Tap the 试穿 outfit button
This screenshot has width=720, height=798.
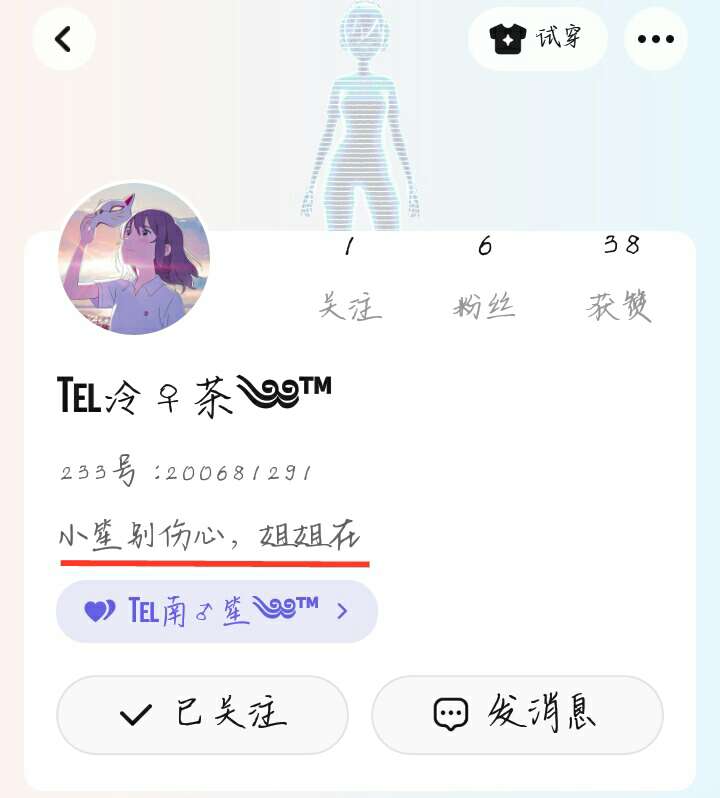point(538,39)
